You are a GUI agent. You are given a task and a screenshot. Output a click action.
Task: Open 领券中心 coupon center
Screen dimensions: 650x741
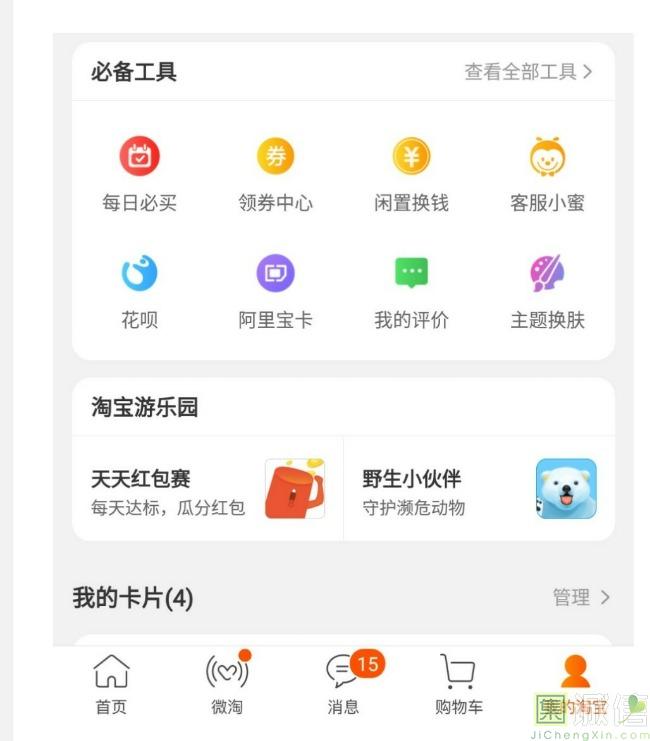click(x=275, y=174)
